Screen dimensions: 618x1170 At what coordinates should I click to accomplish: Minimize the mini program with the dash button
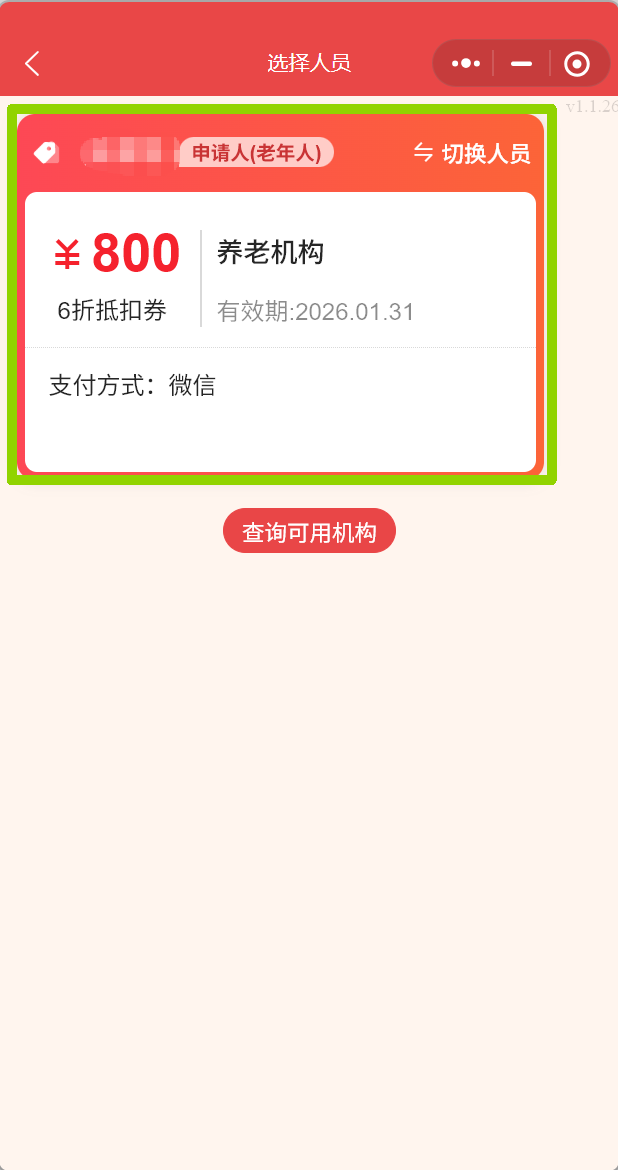coord(521,63)
